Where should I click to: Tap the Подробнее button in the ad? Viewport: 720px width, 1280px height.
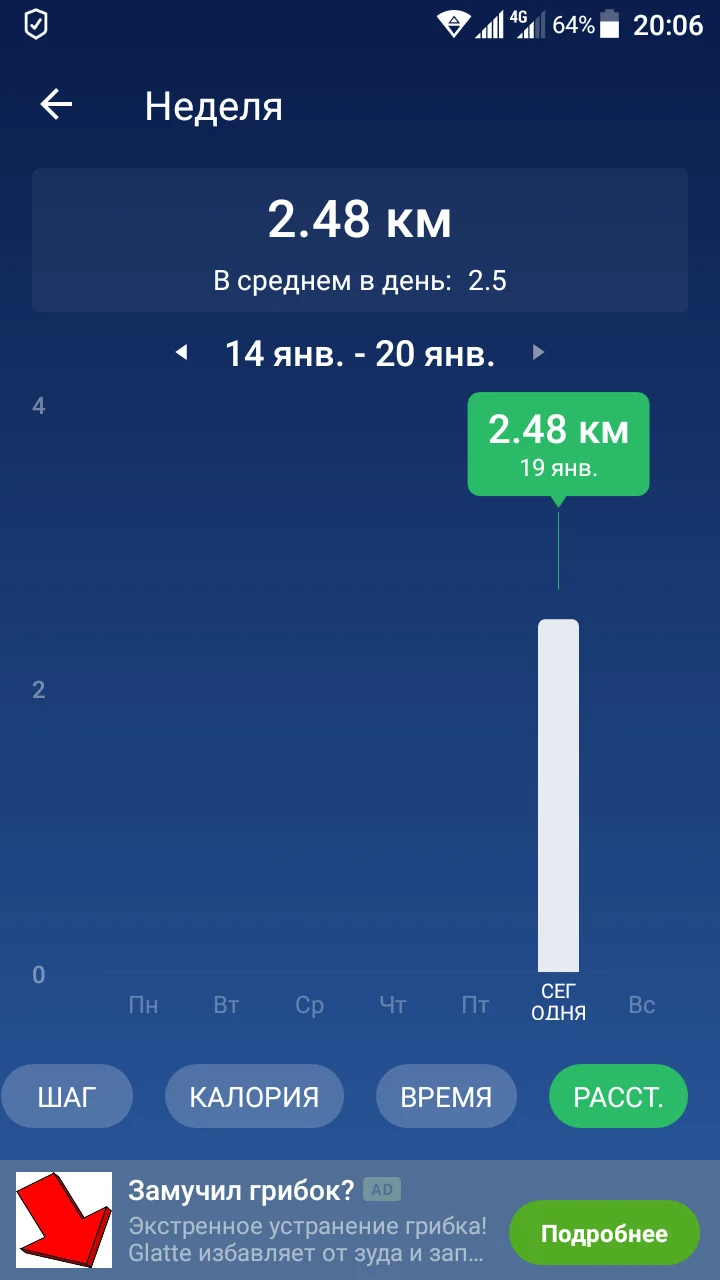[604, 1233]
